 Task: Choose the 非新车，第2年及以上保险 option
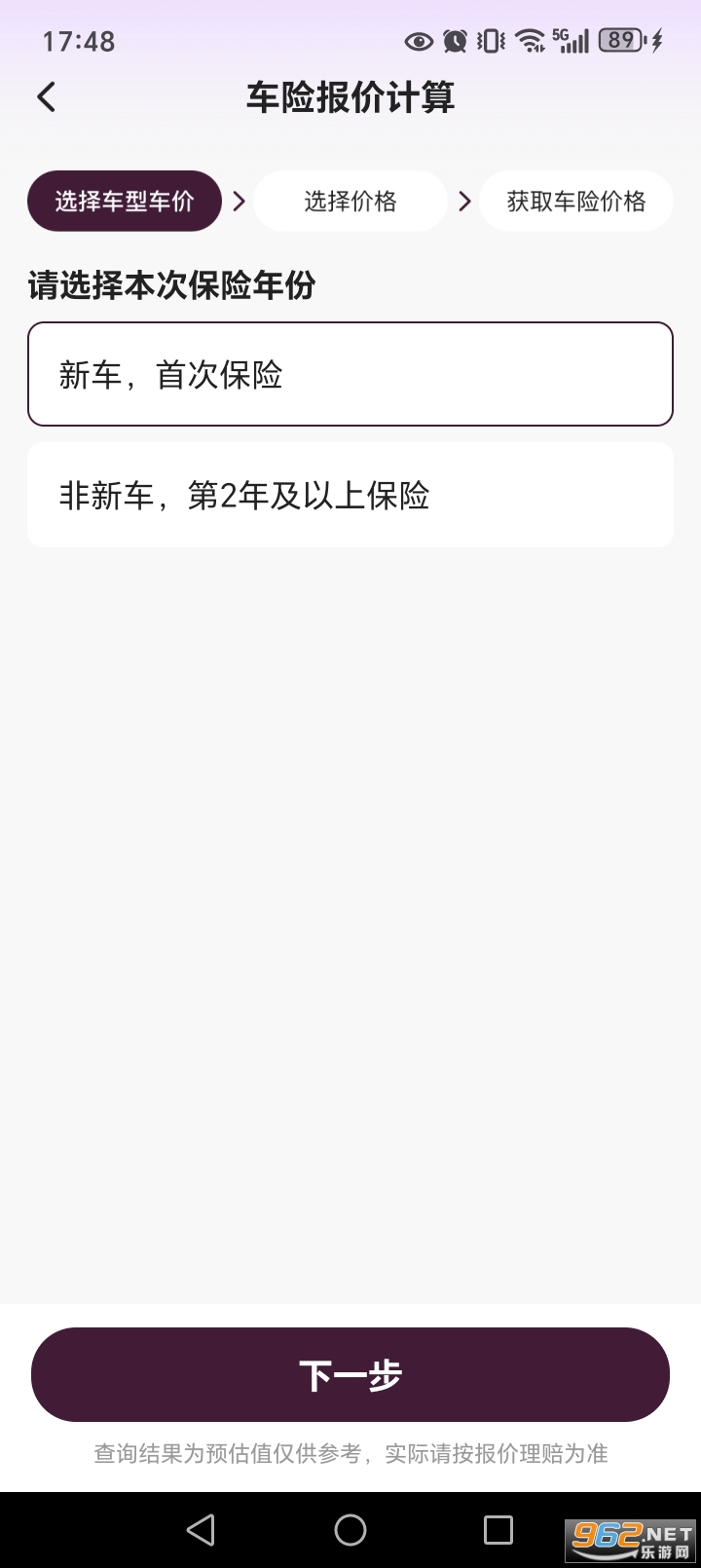tap(350, 495)
